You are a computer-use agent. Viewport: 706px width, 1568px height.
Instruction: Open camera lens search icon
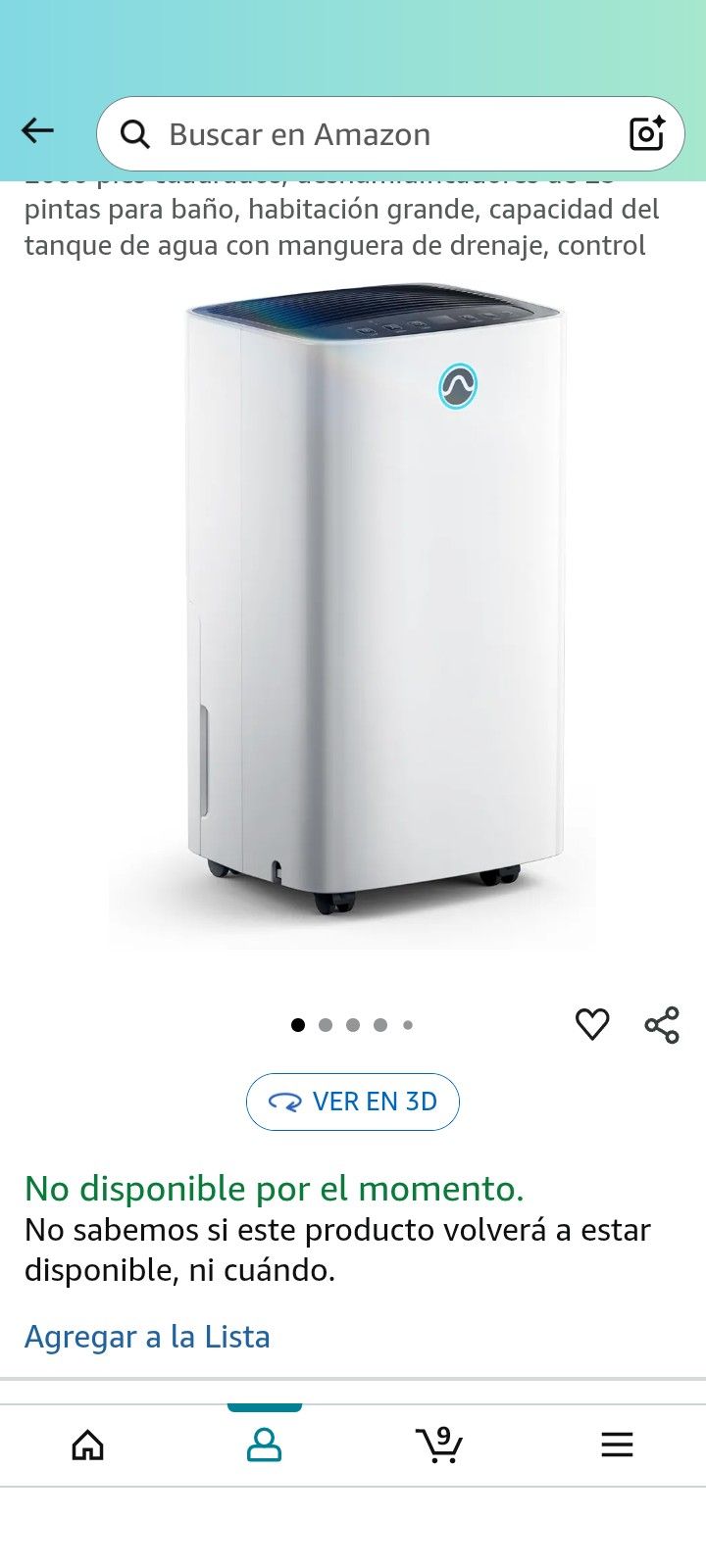coord(646,133)
